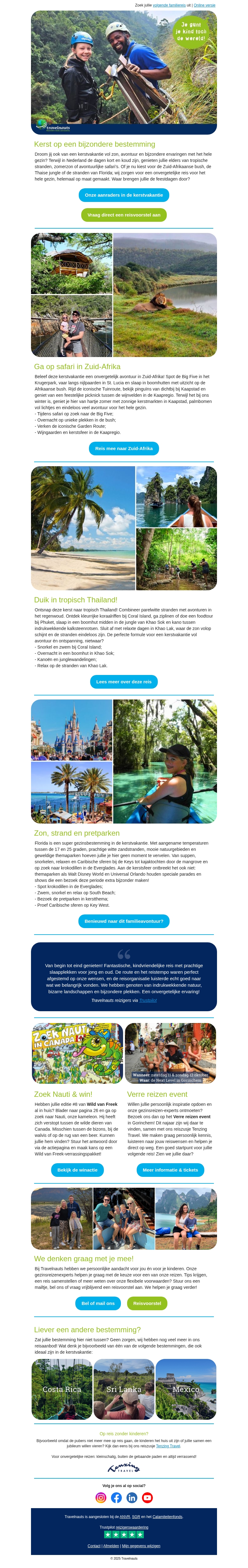The height and width of the screenshot is (1568, 248).
Task: Tap 'Bekijk de winactie' button
Action: pyautogui.click(x=77, y=1170)
